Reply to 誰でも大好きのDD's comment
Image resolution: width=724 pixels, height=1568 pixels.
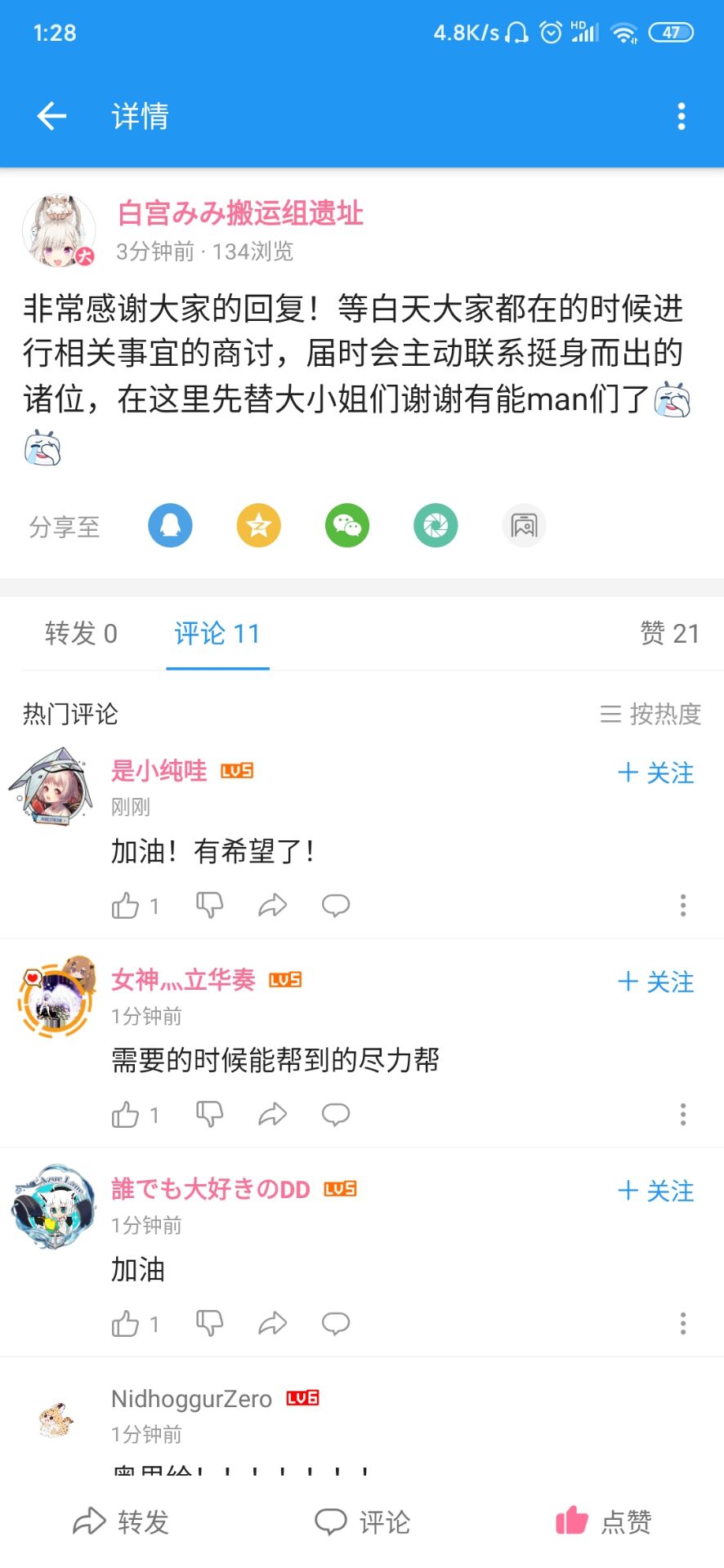point(335,1323)
